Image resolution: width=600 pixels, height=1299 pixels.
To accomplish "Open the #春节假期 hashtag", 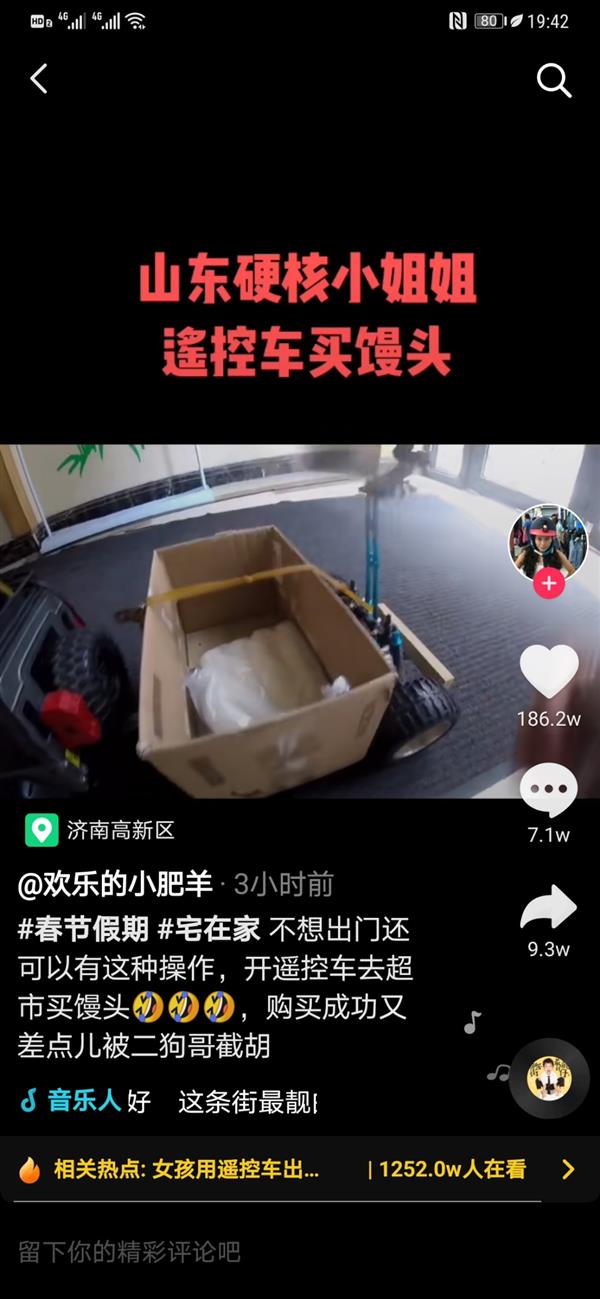I will [83, 930].
